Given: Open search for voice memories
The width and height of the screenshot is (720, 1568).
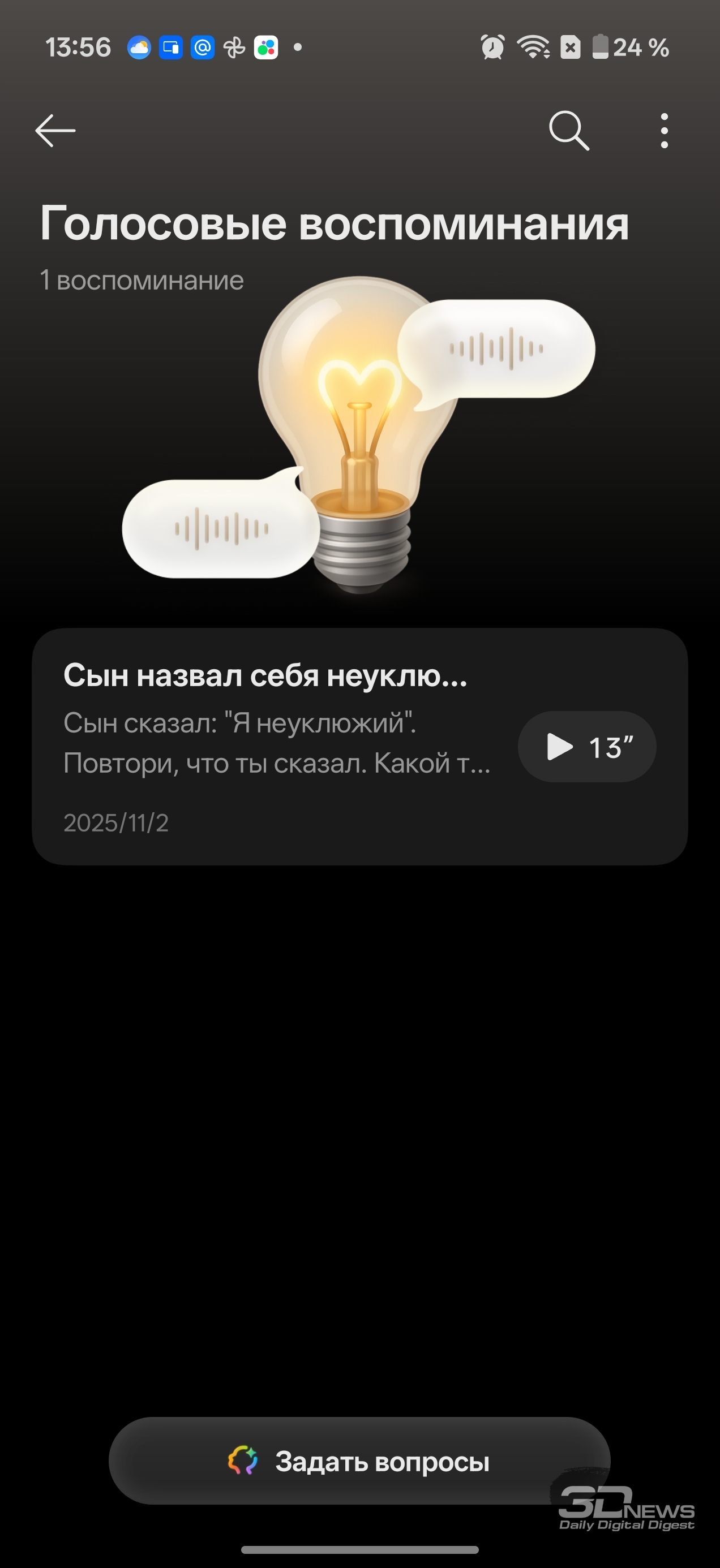Looking at the screenshot, I should [x=569, y=130].
